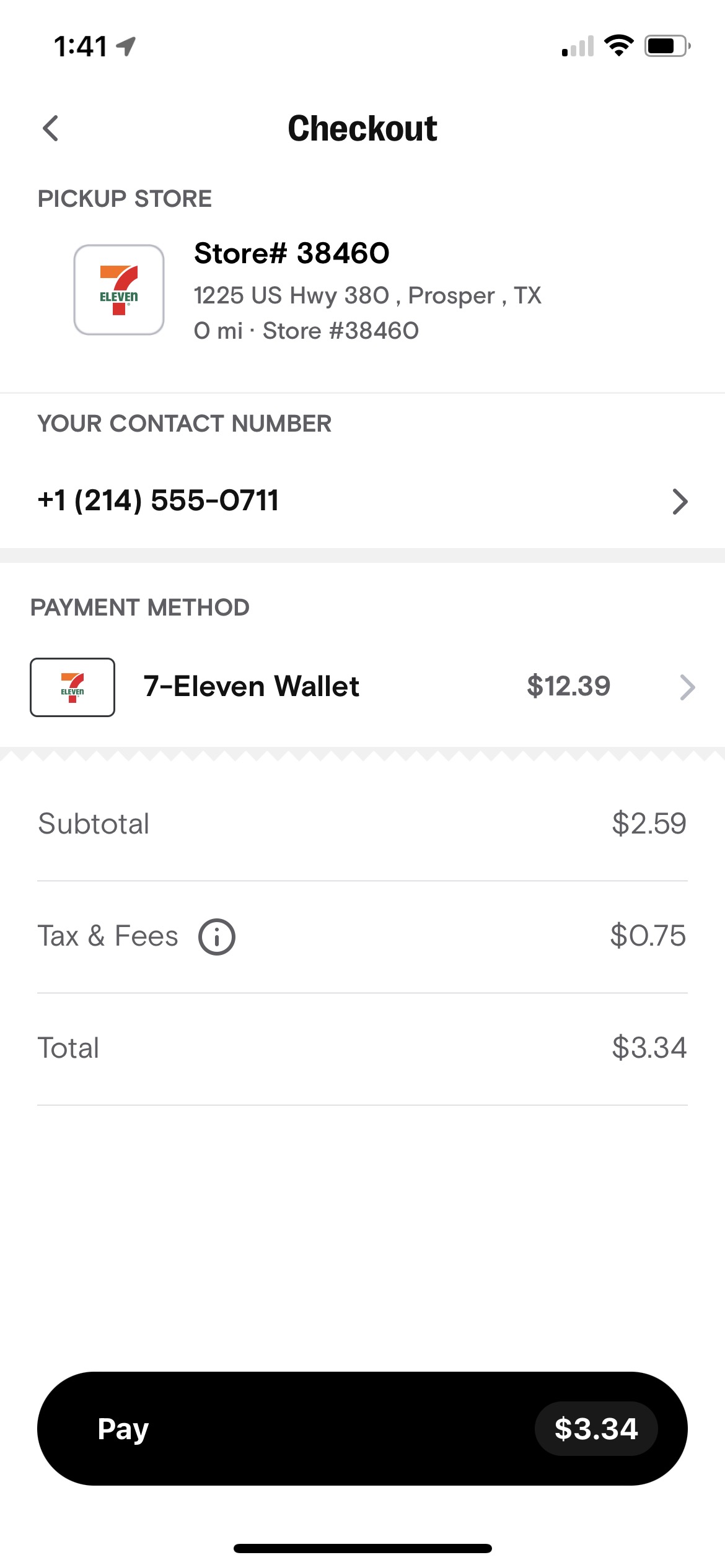The height and width of the screenshot is (1568, 725).
Task: Open Store# 38460 details
Action: coord(291,253)
